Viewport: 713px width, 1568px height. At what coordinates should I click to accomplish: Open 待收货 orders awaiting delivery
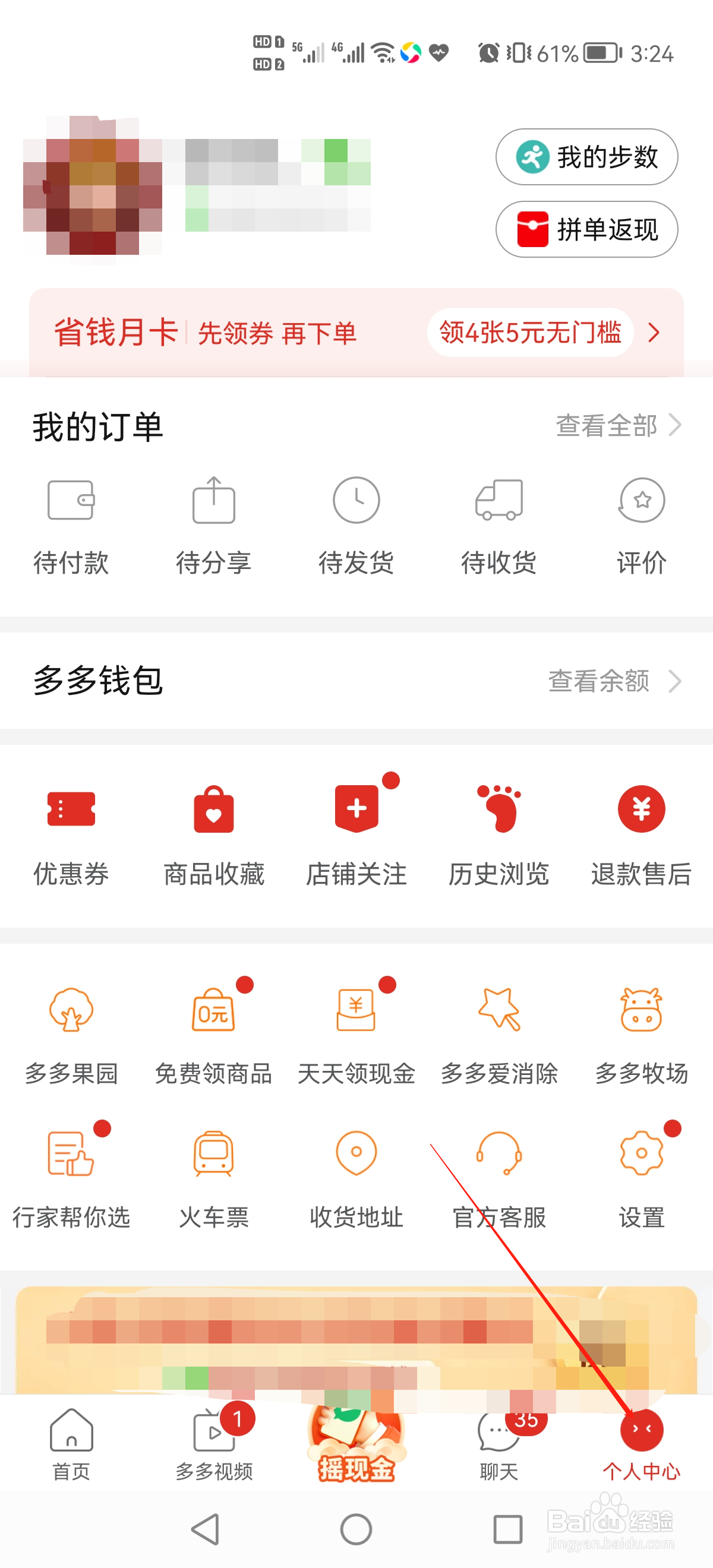[x=498, y=524]
